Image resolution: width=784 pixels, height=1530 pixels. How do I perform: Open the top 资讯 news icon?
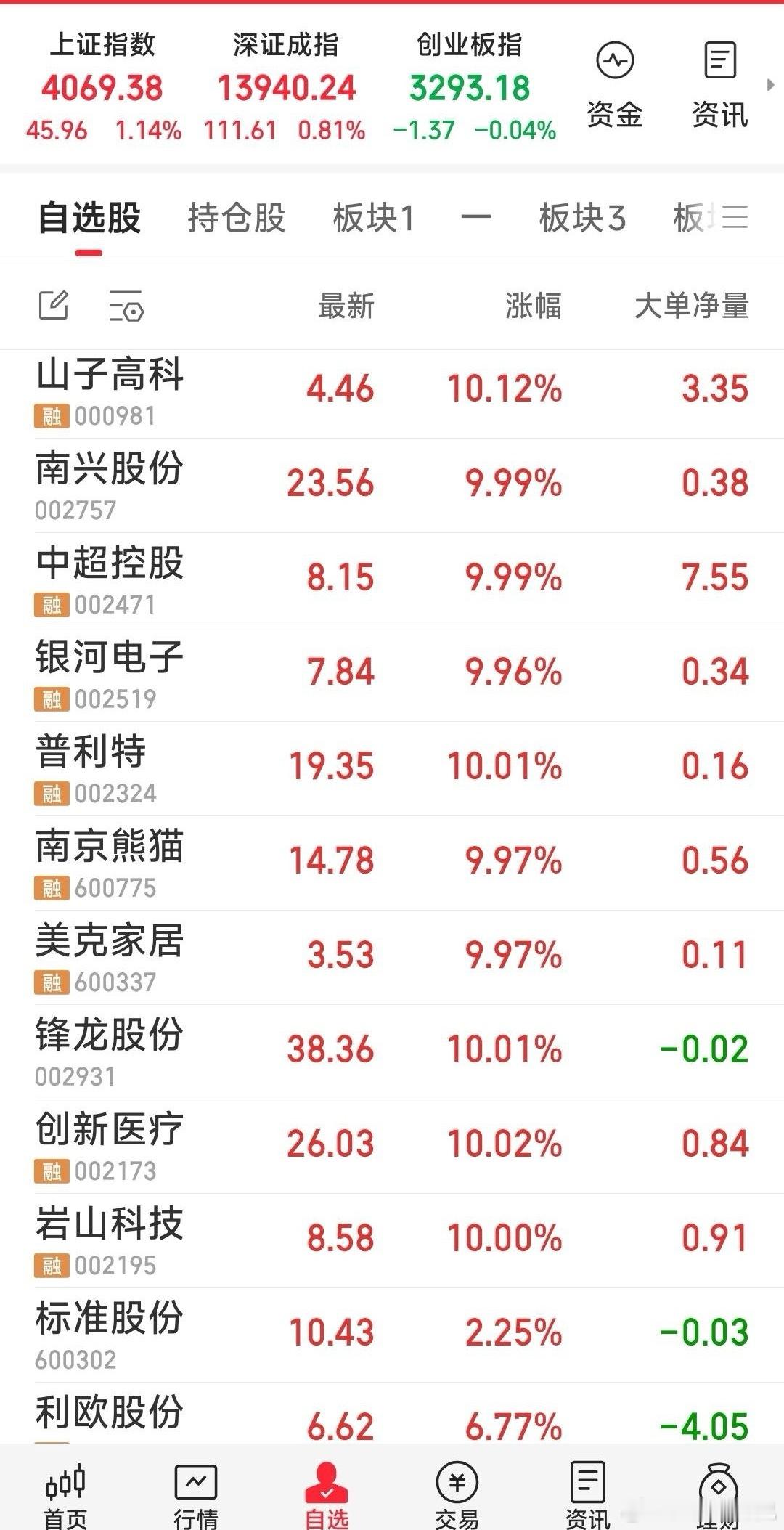[719, 80]
